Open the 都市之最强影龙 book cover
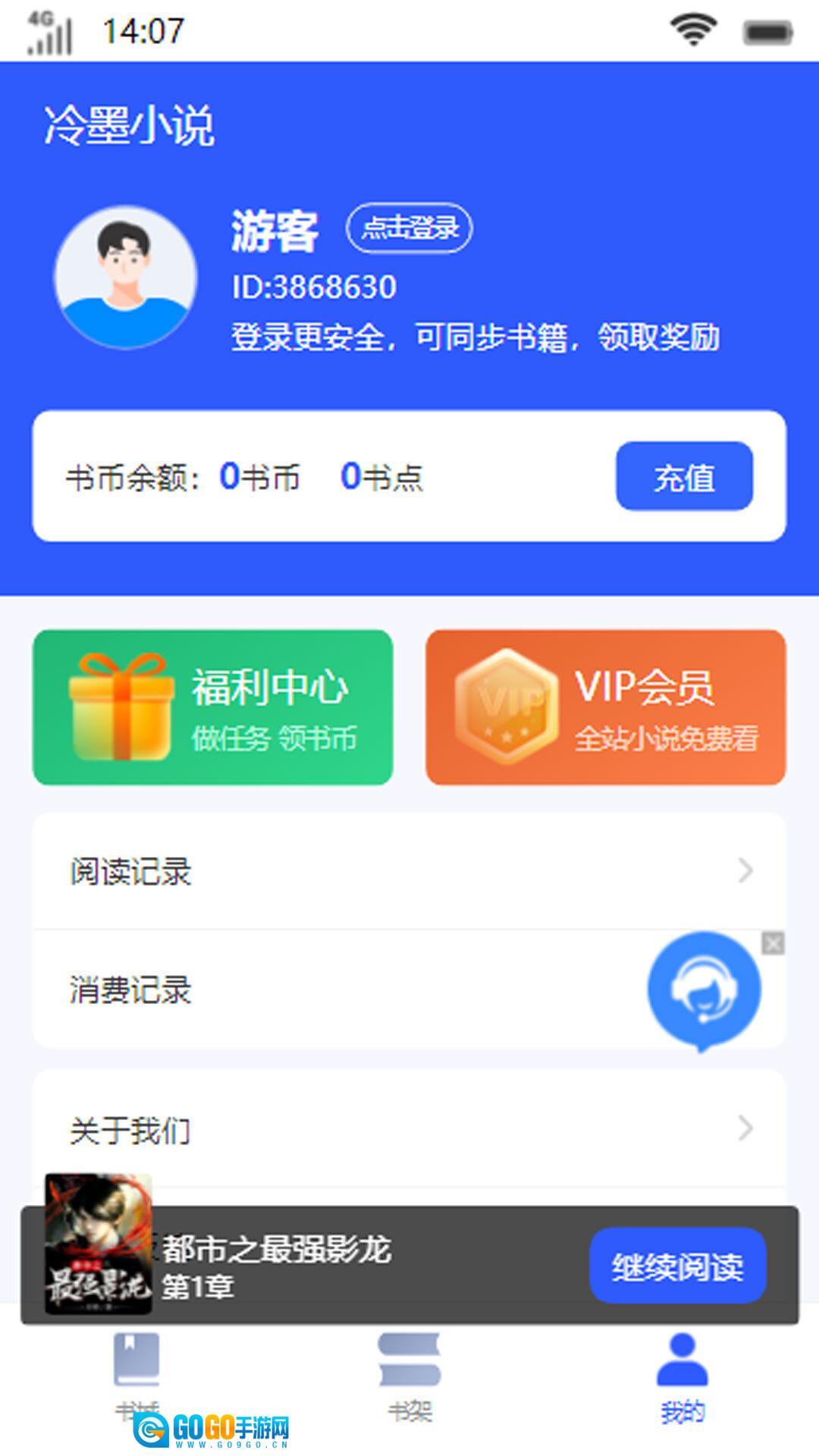This screenshot has height=1456, width=819. (x=99, y=1244)
